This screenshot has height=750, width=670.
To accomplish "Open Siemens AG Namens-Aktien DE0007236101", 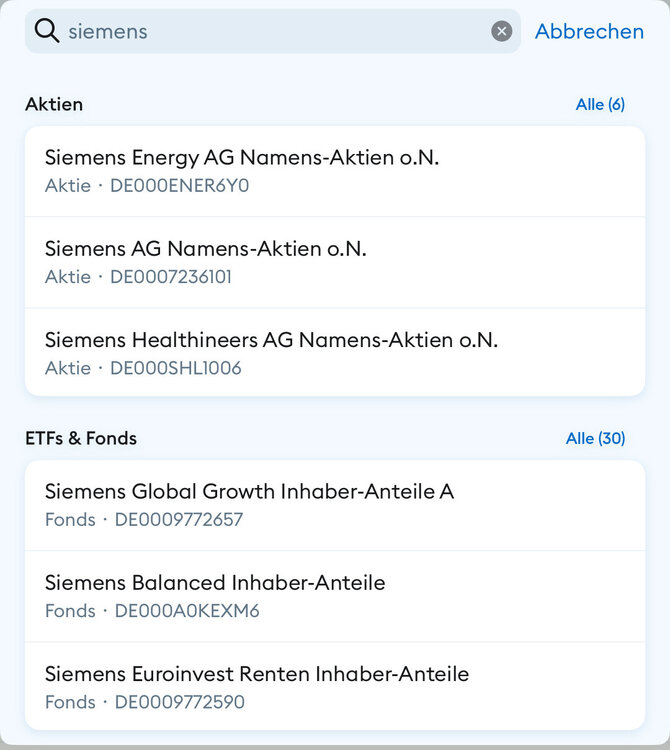I will 334,262.
